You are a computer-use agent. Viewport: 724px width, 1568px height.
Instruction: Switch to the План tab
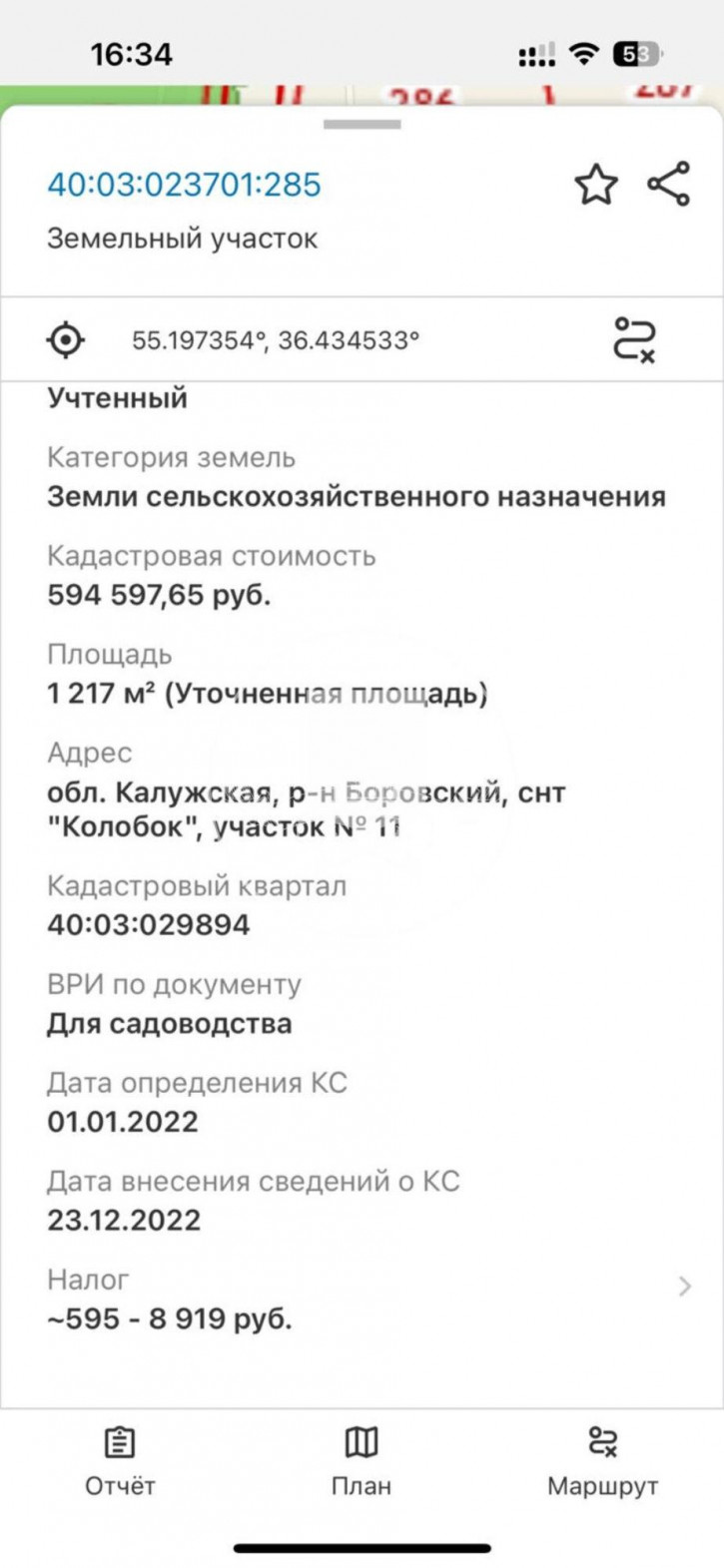[362, 1461]
